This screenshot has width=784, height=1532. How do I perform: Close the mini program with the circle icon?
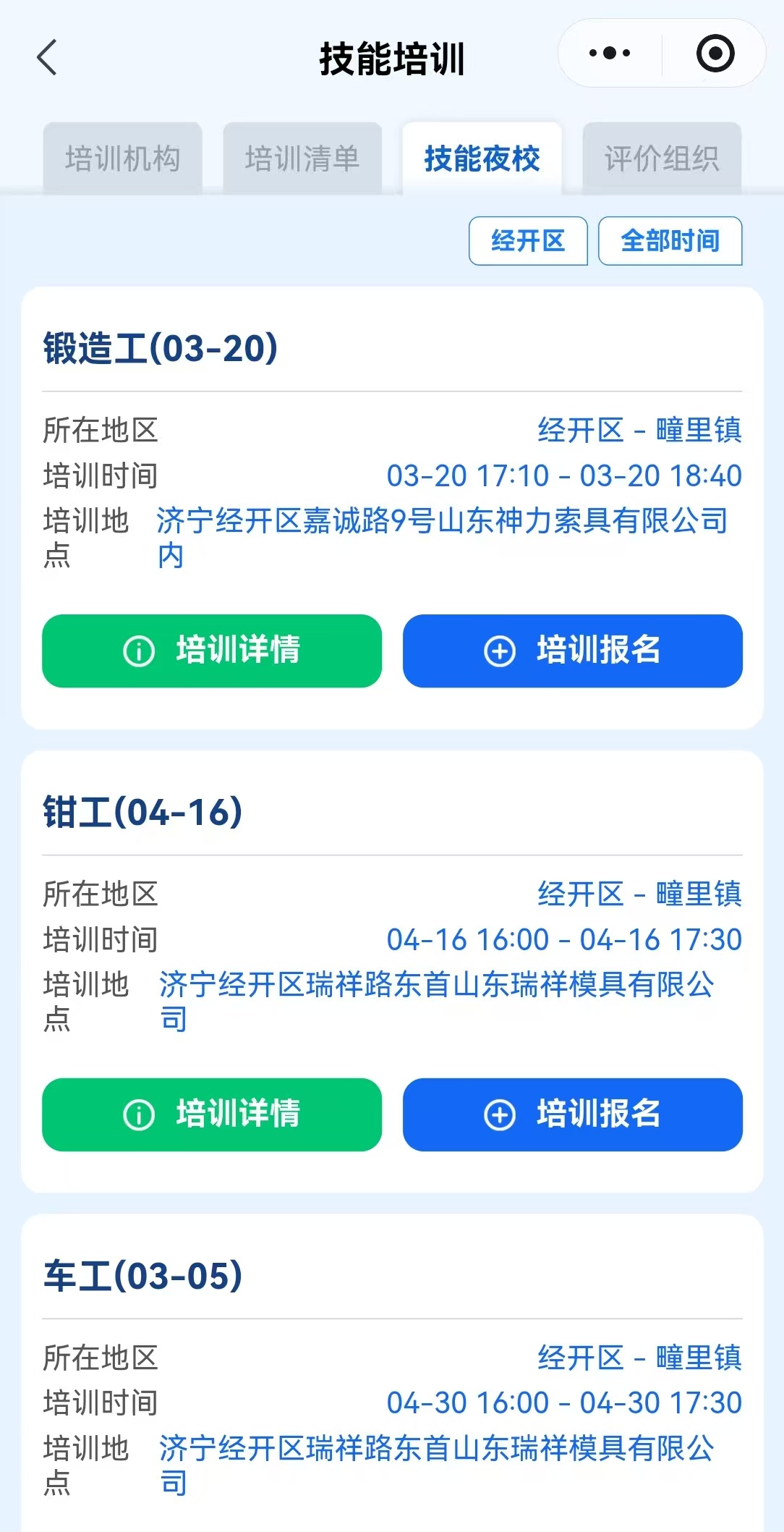point(715,54)
